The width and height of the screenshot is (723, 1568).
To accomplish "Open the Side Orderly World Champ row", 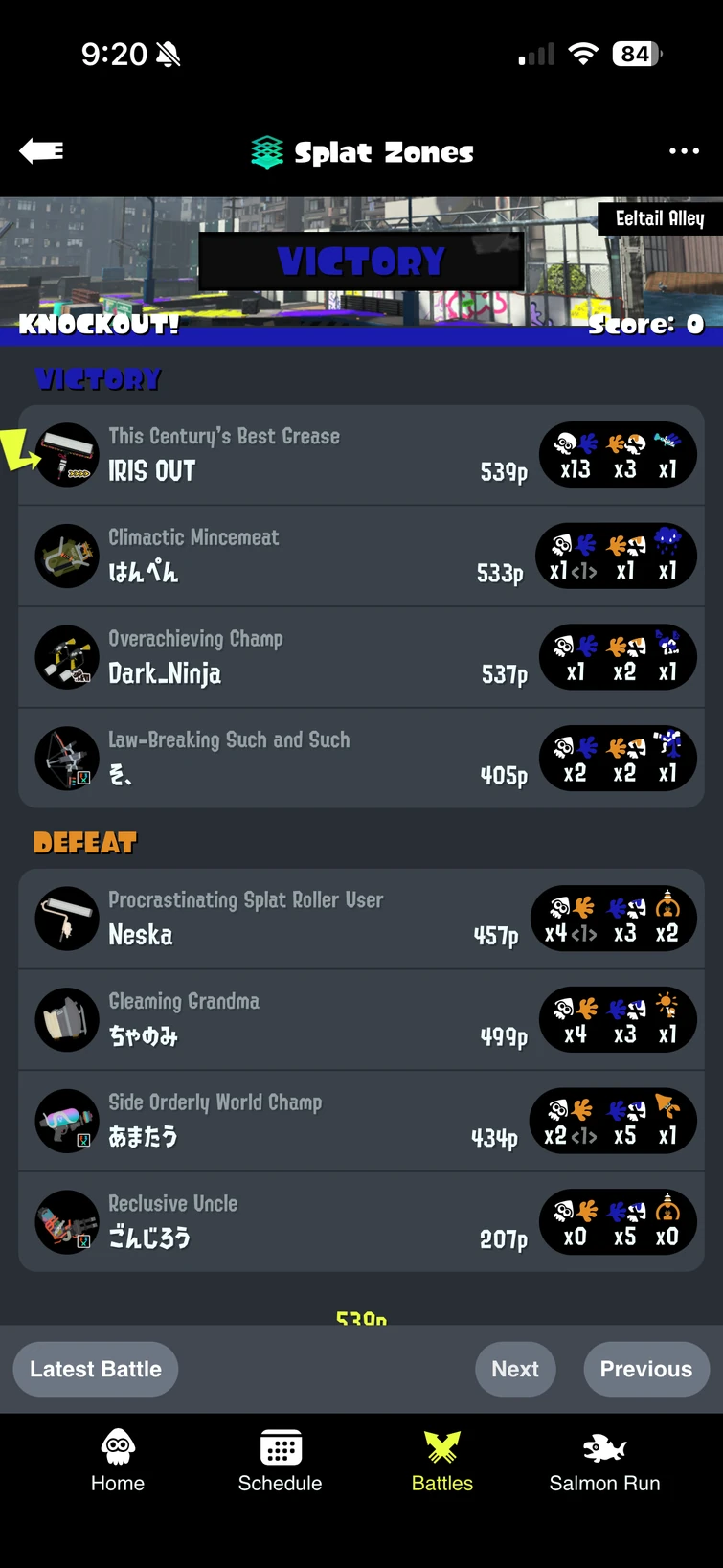I will pyautogui.click(x=287, y=1121).
